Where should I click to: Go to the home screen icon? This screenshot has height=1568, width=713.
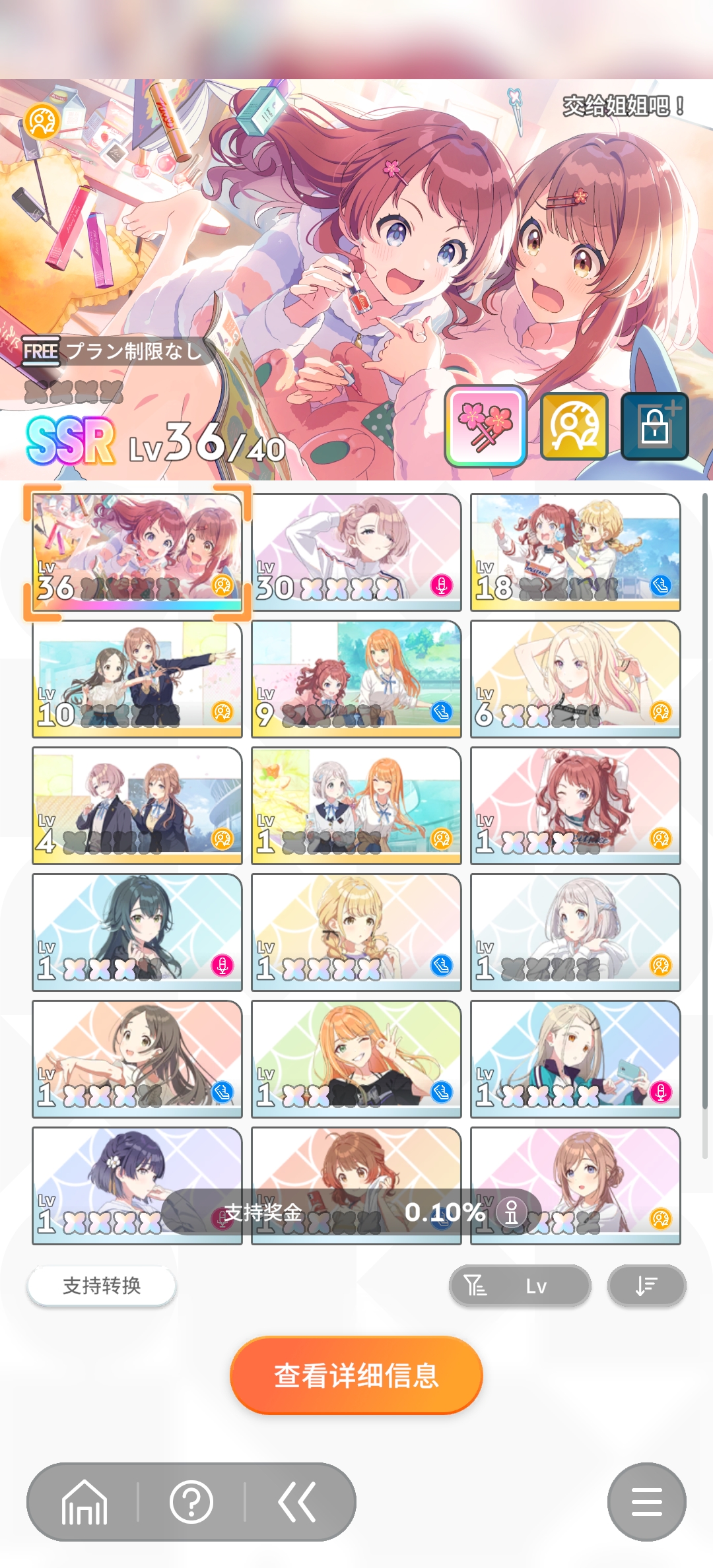coord(84,1502)
